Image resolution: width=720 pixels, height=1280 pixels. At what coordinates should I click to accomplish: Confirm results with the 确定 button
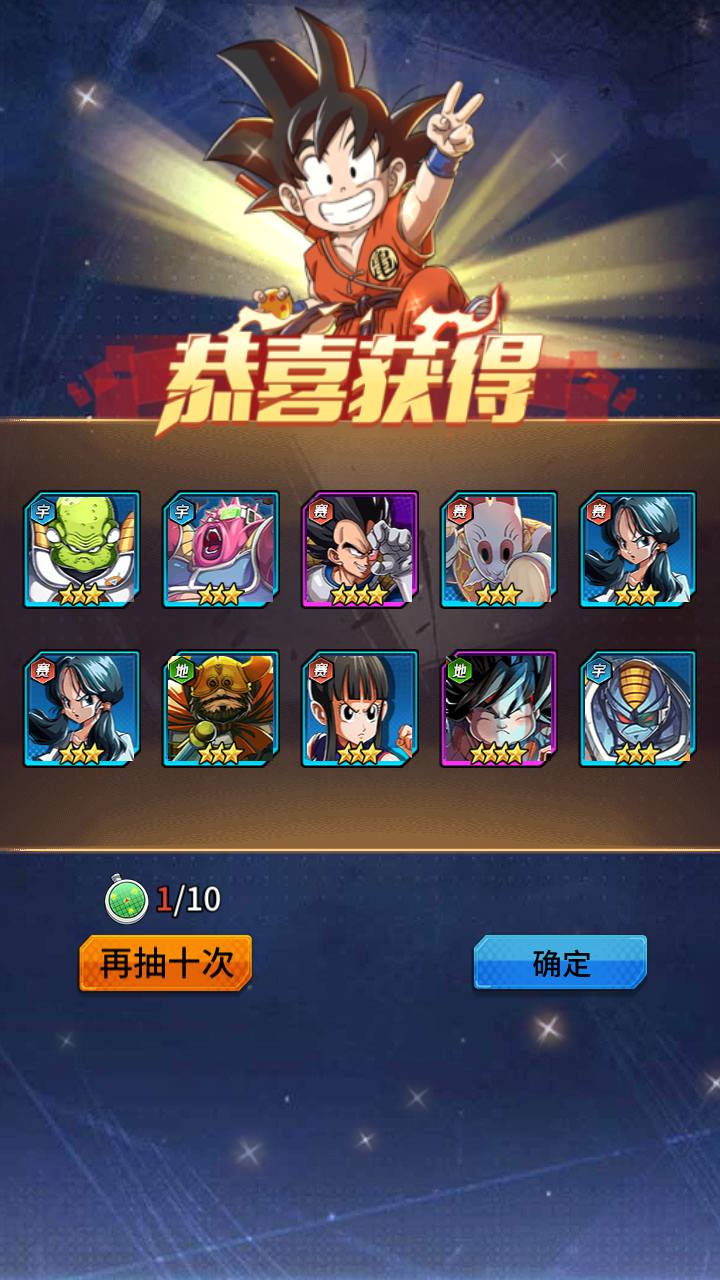[560, 963]
